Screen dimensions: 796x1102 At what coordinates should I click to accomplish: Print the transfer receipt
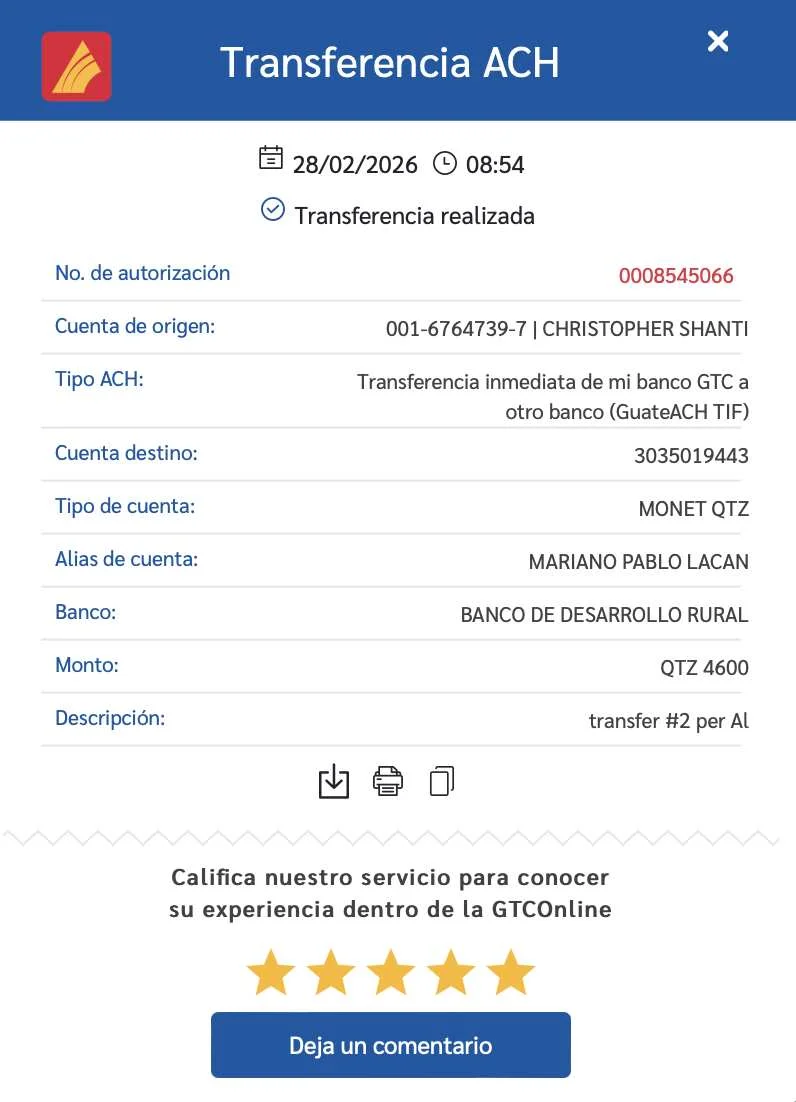click(388, 780)
